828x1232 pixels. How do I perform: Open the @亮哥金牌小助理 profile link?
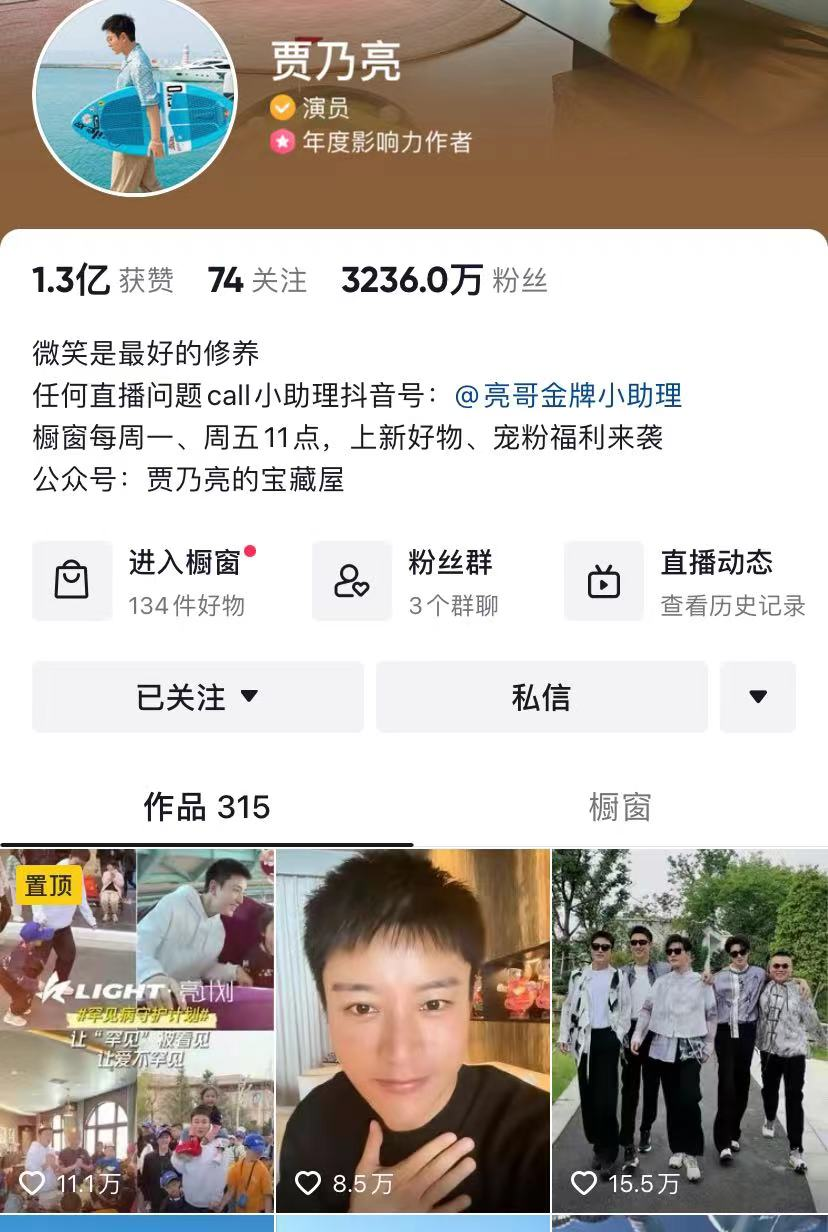point(567,395)
